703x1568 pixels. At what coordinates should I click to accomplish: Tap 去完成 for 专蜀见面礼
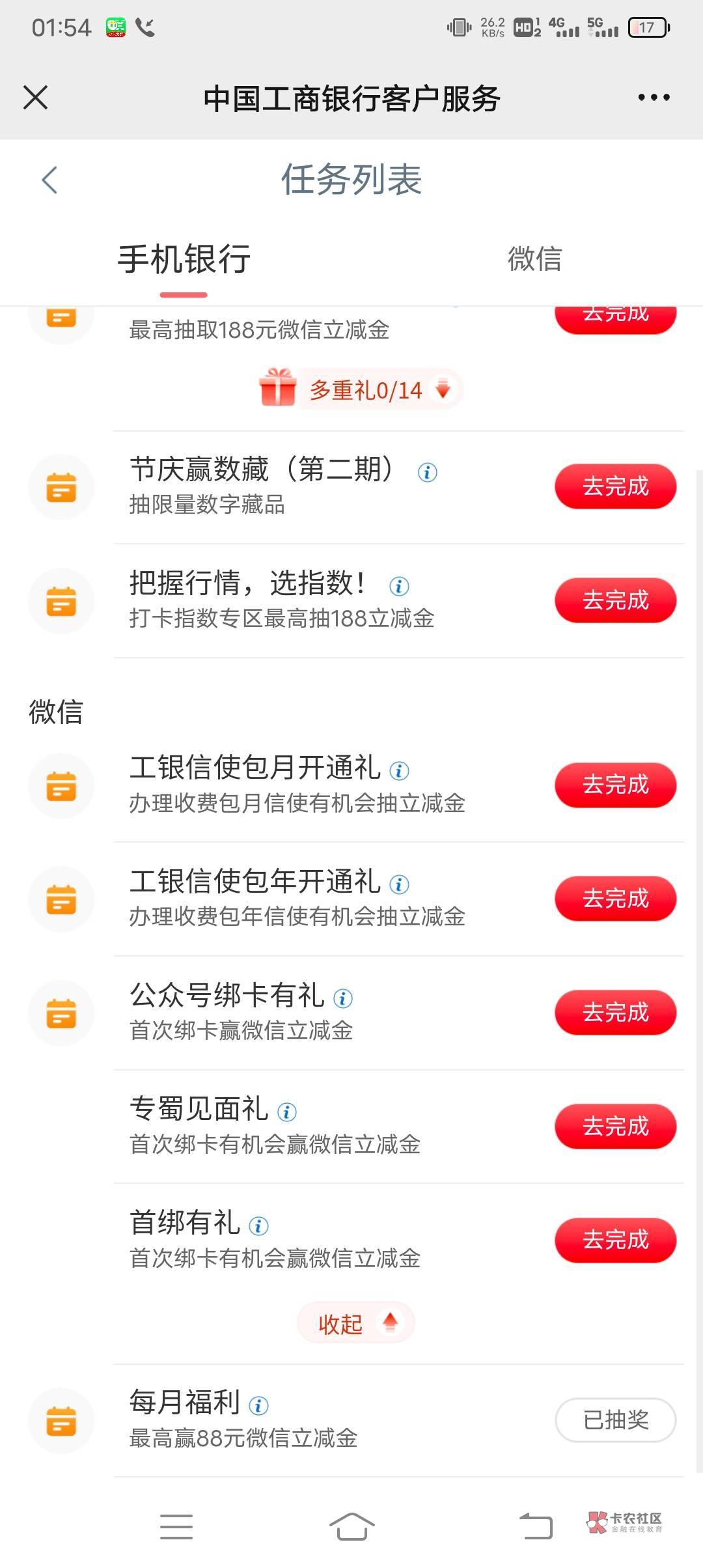[615, 1127]
